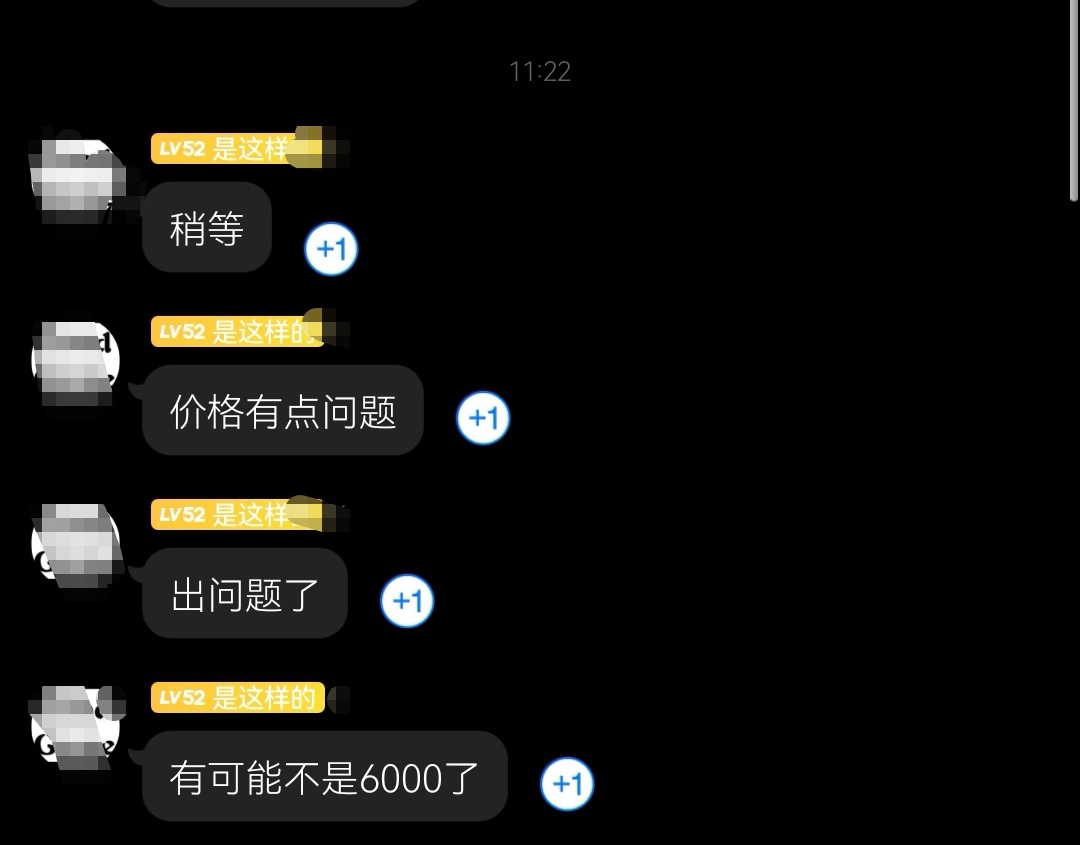The width and height of the screenshot is (1080, 845).
Task: Open sender avatar next to 稍等 message
Action: coord(76,176)
